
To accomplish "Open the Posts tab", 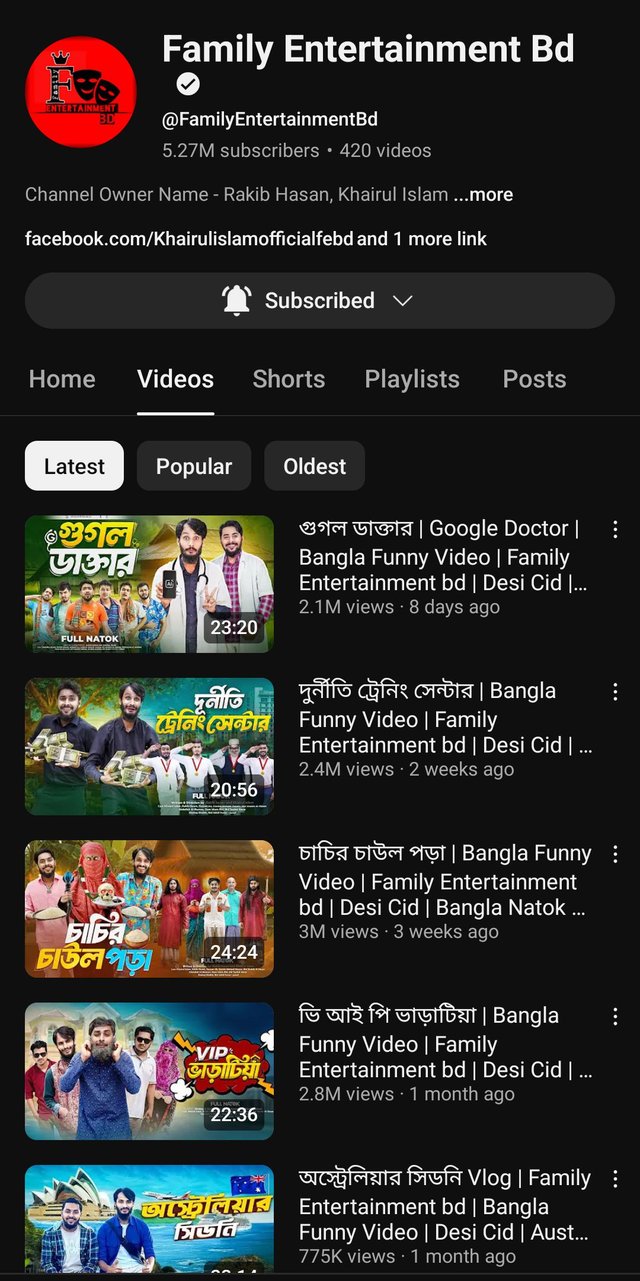I will pyautogui.click(x=534, y=380).
